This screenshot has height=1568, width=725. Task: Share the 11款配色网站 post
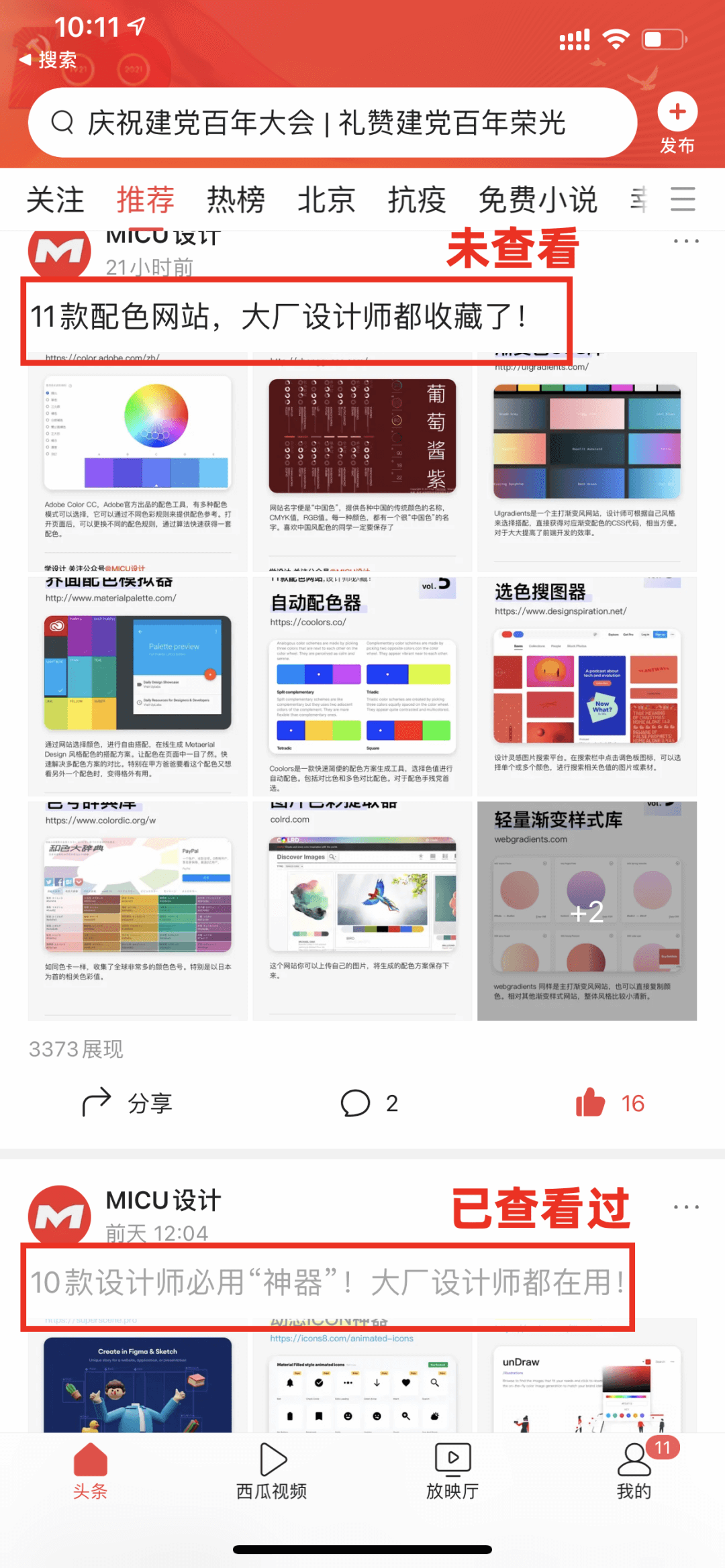(x=128, y=1103)
